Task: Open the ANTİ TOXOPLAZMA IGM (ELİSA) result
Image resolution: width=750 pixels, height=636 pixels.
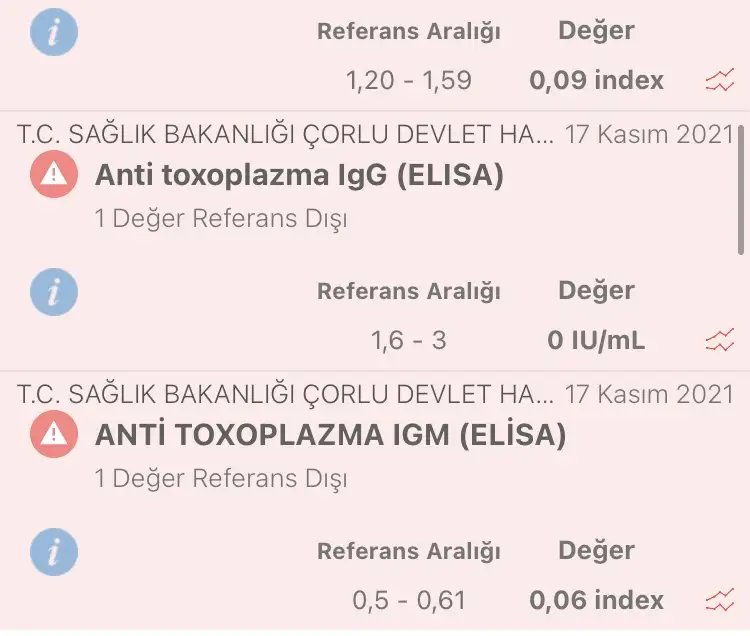Action: [x=329, y=436]
